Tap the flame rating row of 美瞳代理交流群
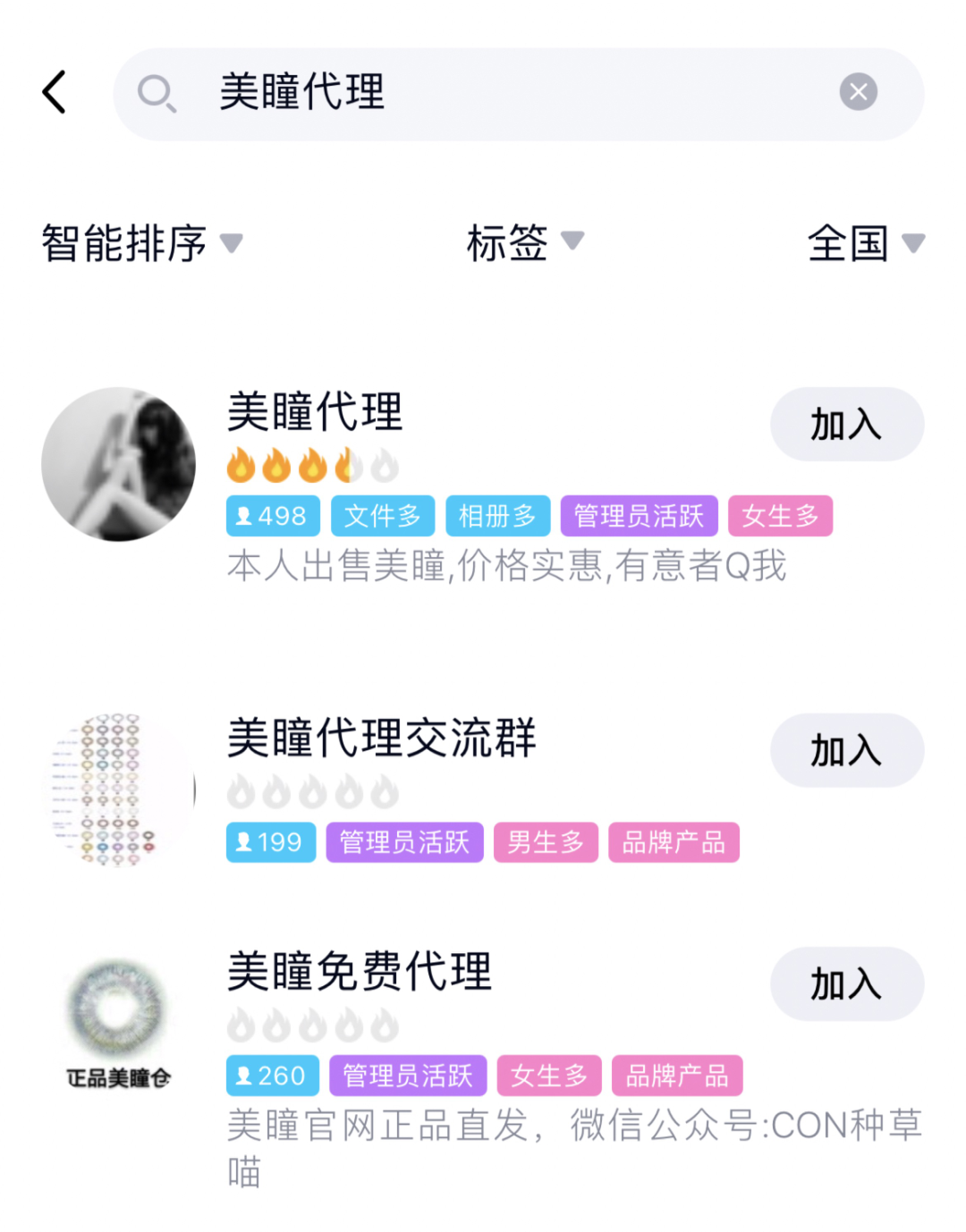This screenshot has height=1232, width=966. coord(311,790)
